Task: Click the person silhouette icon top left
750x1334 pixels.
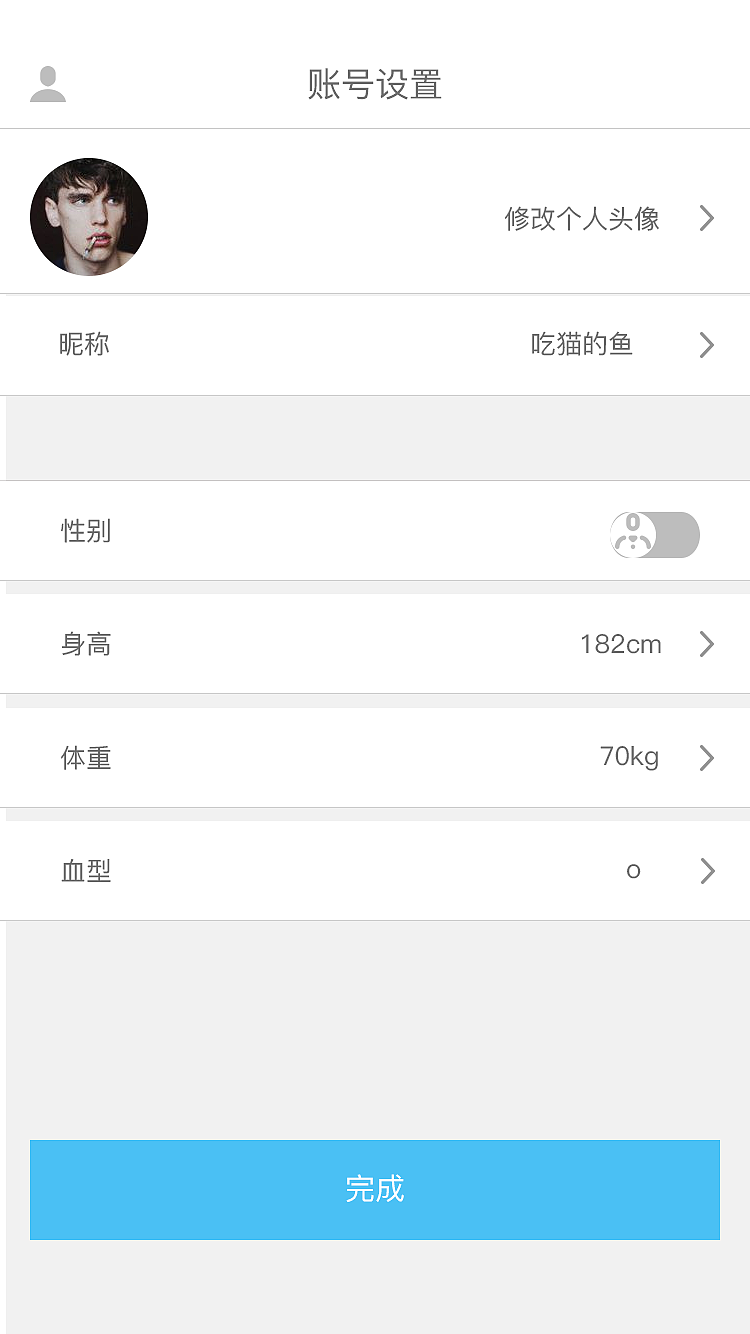Action: point(47,84)
